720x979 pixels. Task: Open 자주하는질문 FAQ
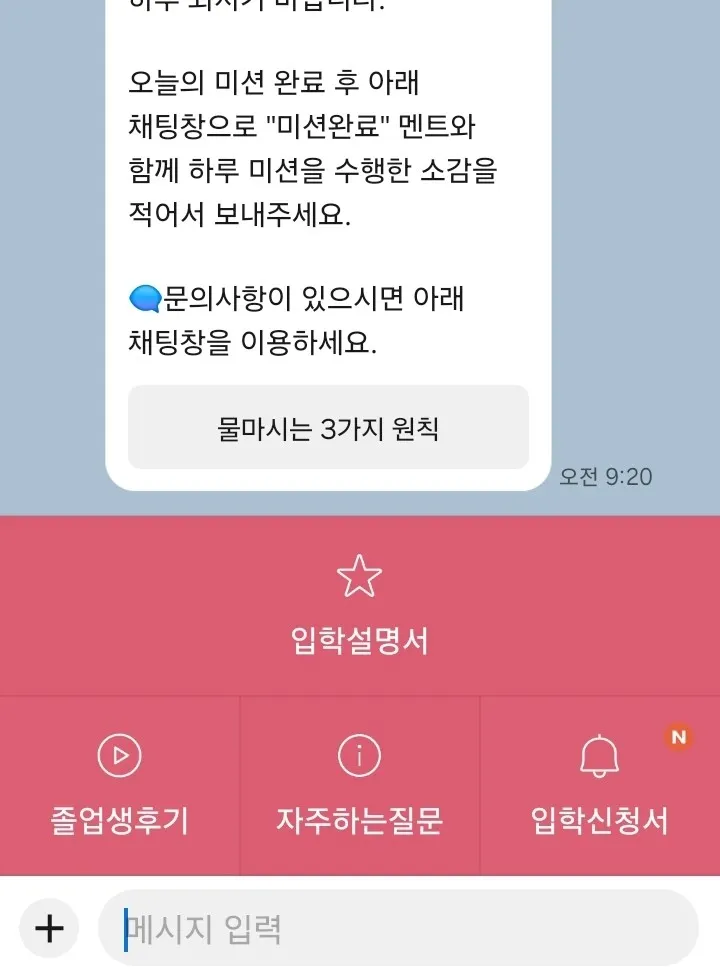click(359, 786)
